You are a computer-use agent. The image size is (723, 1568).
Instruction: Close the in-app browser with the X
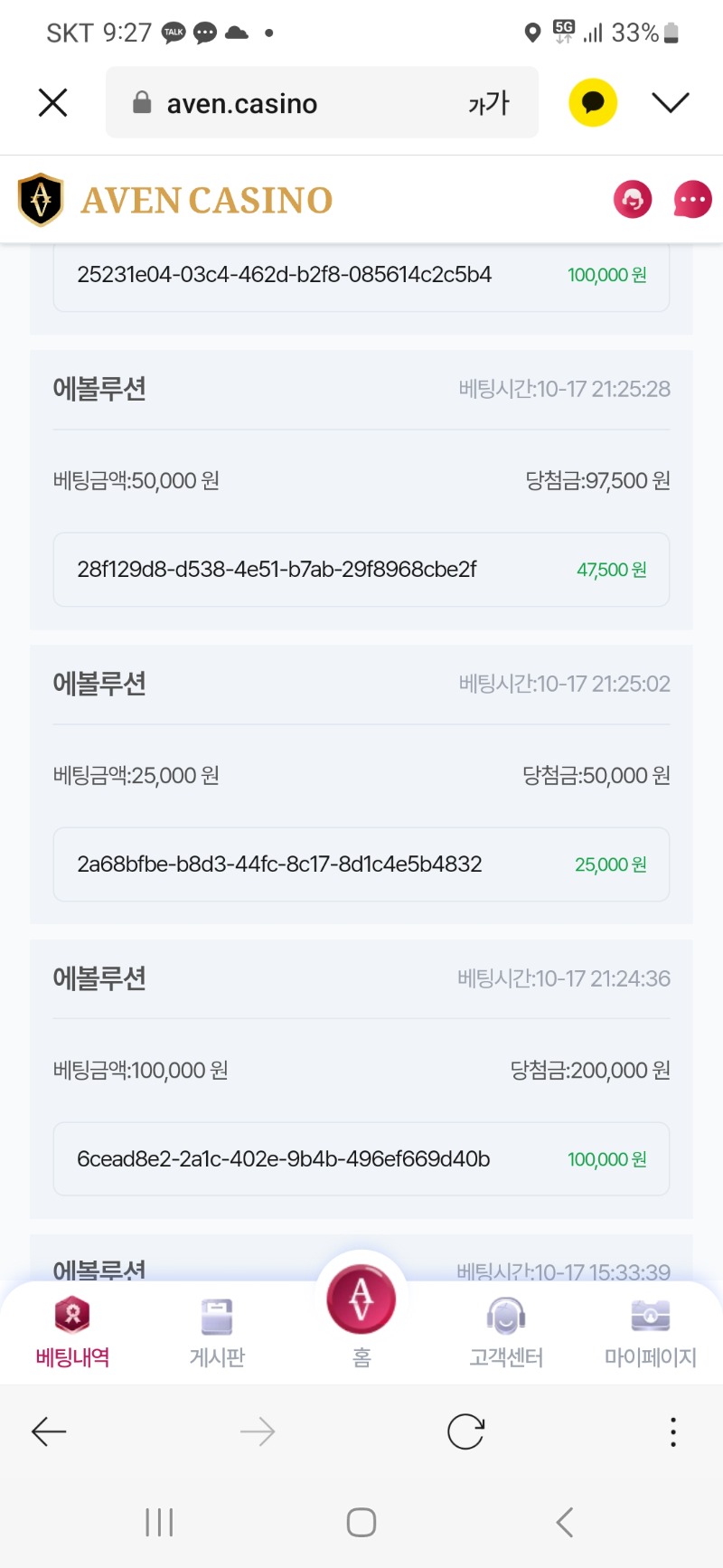click(x=53, y=103)
